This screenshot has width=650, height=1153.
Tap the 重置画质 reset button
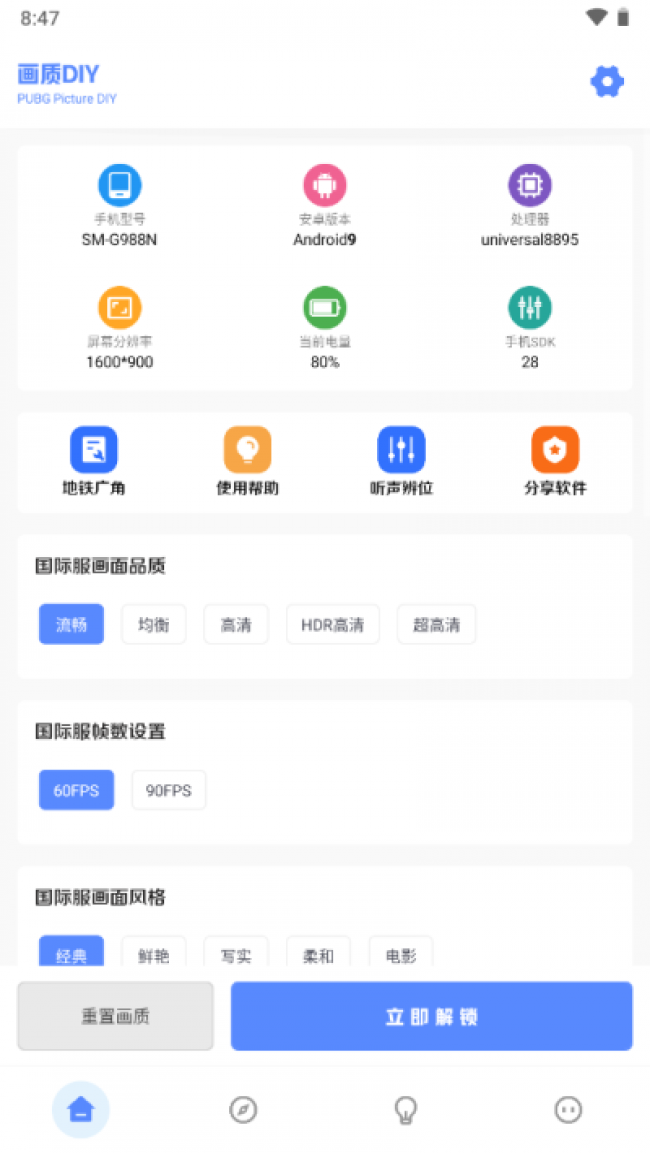coord(115,1016)
